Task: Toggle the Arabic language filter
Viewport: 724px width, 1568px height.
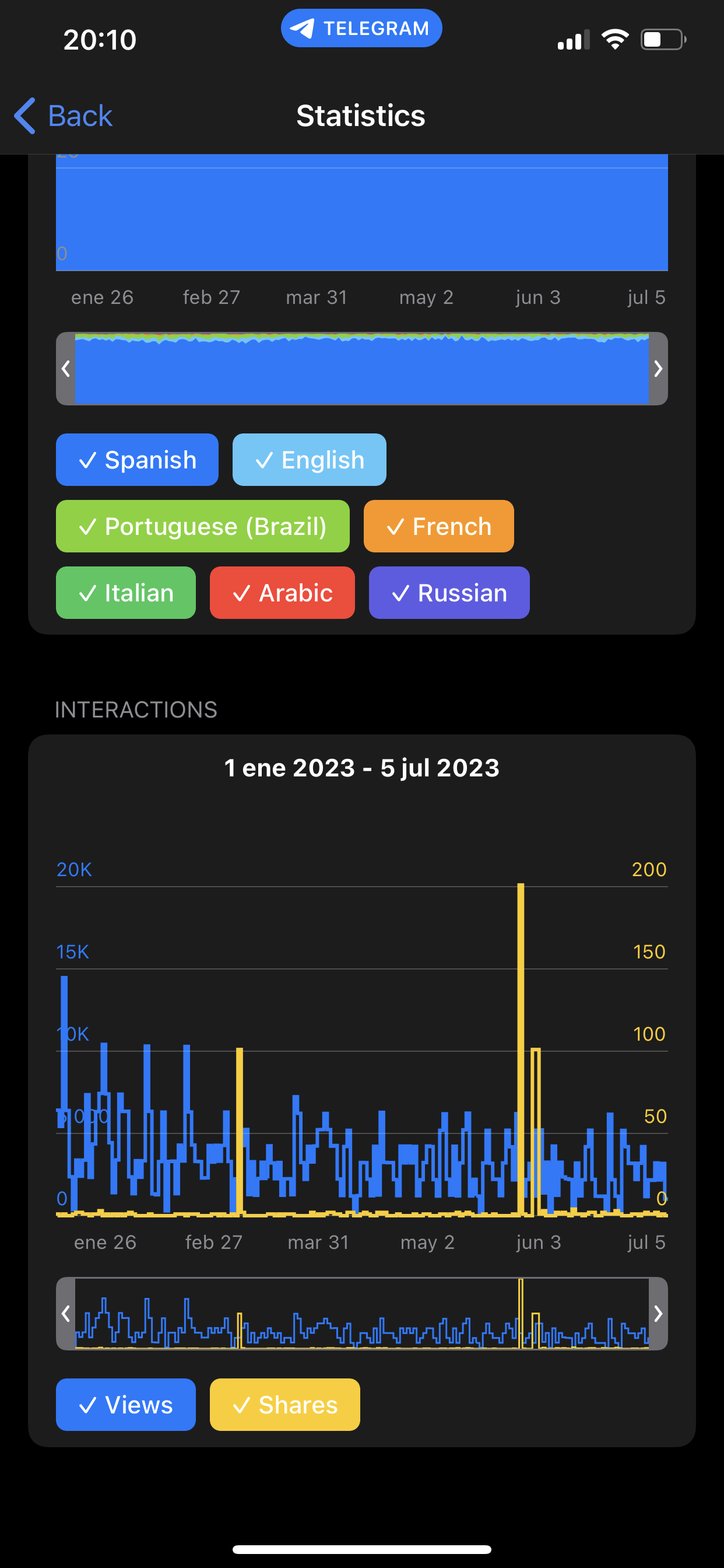Action: [x=282, y=592]
